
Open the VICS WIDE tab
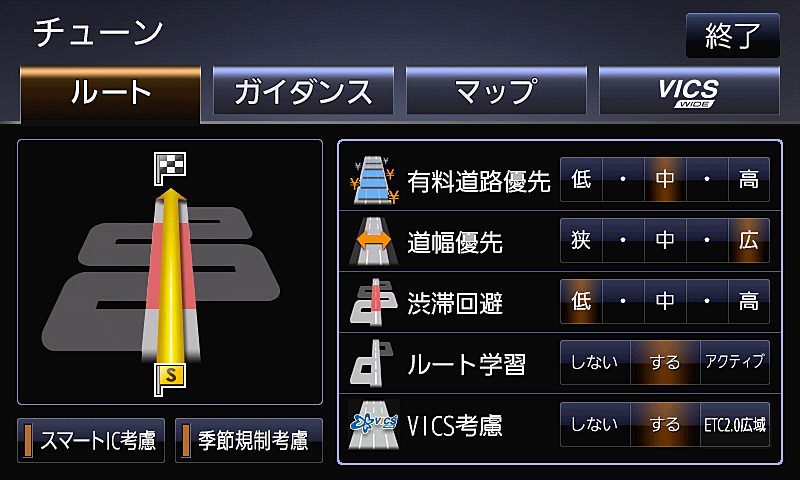(688, 92)
